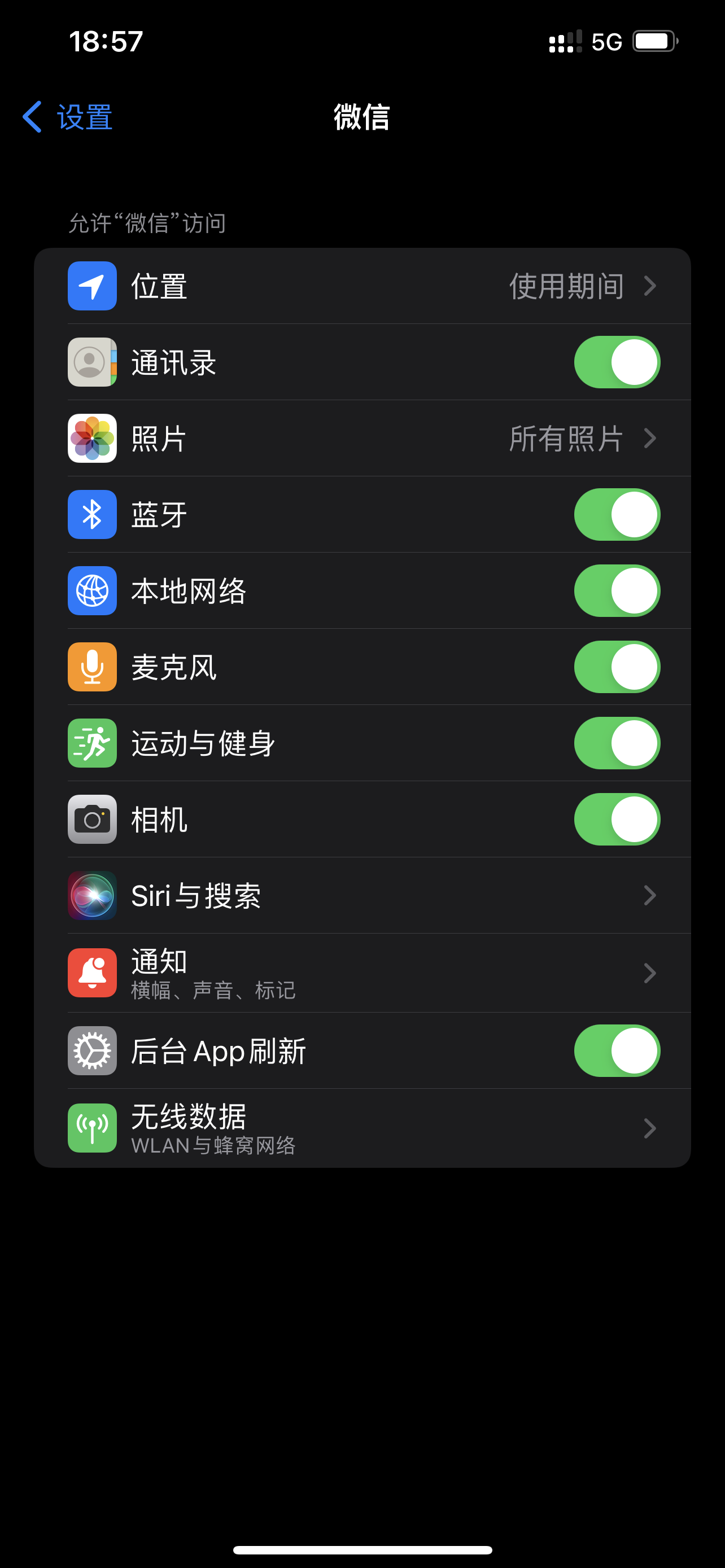Open 无线数据 wireless data settings

point(362,1128)
